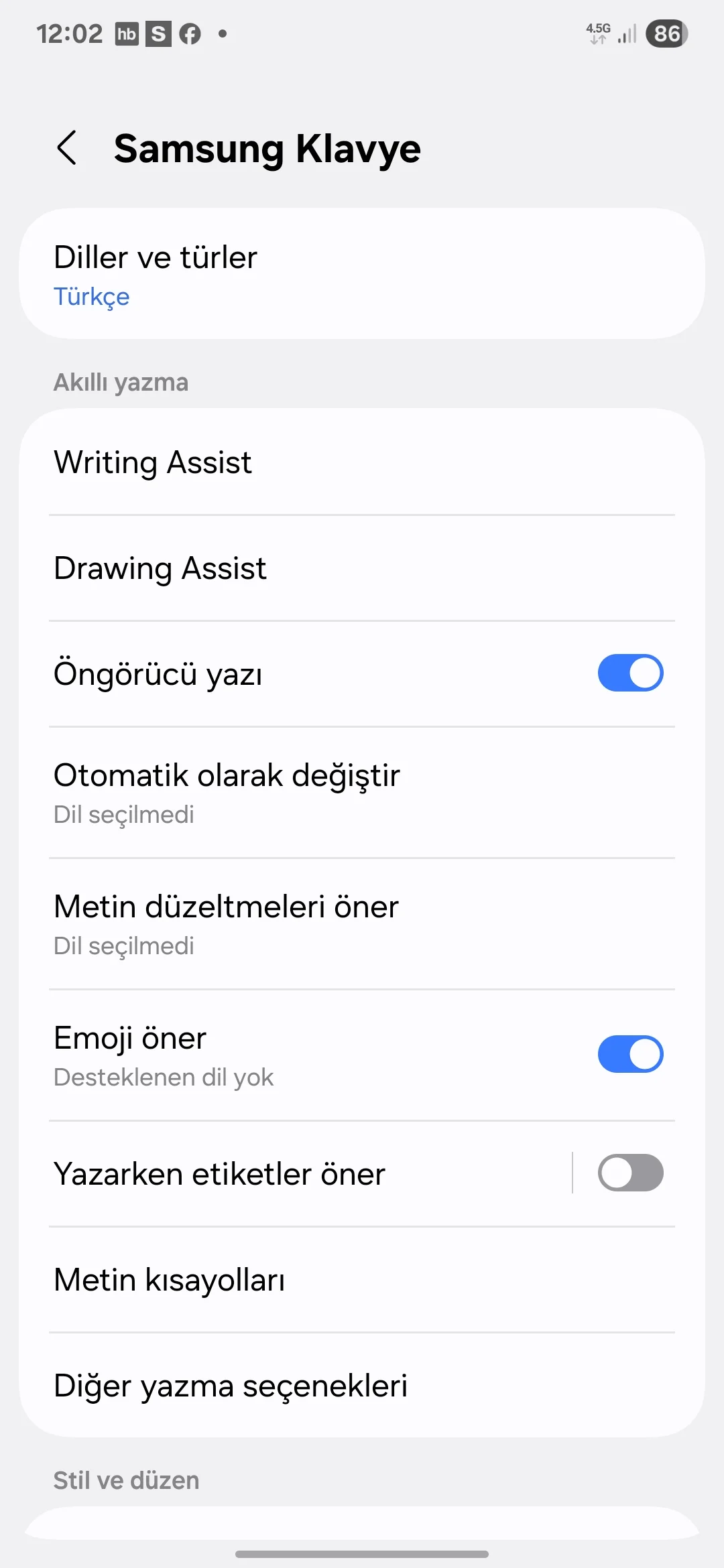Open Writing Assist
This screenshot has height=1568, width=724.
pyautogui.click(x=362, y=462)
